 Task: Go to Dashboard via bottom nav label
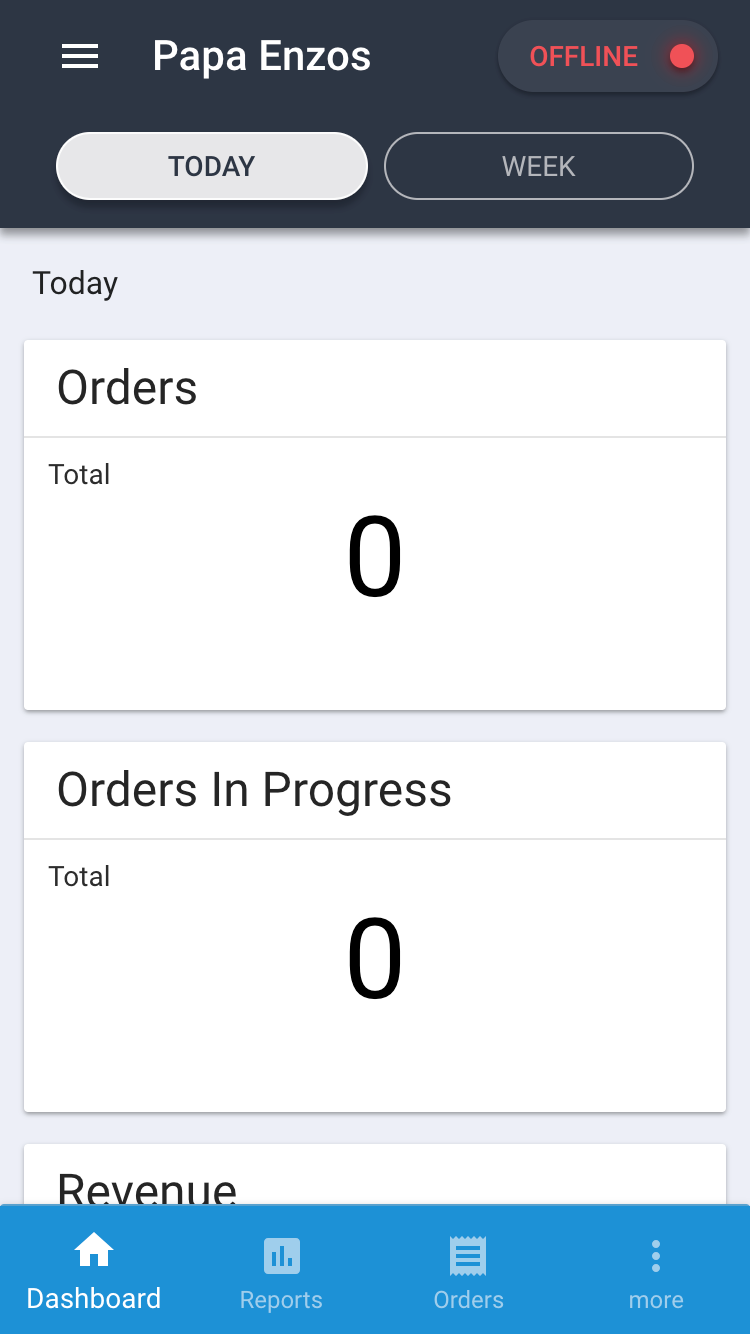(x=93, y=1298)
